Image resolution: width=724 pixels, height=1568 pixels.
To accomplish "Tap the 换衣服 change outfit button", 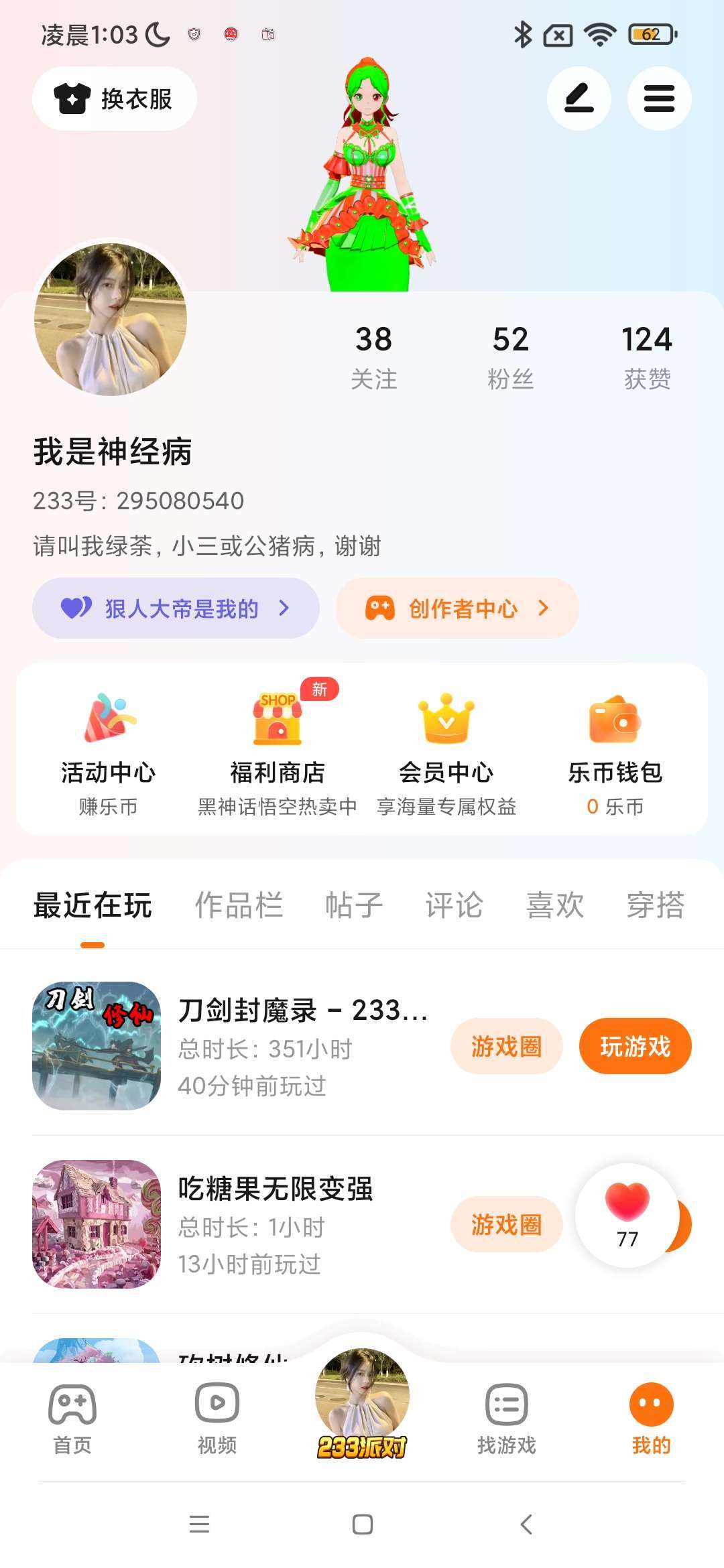I will tap(115, 99).
